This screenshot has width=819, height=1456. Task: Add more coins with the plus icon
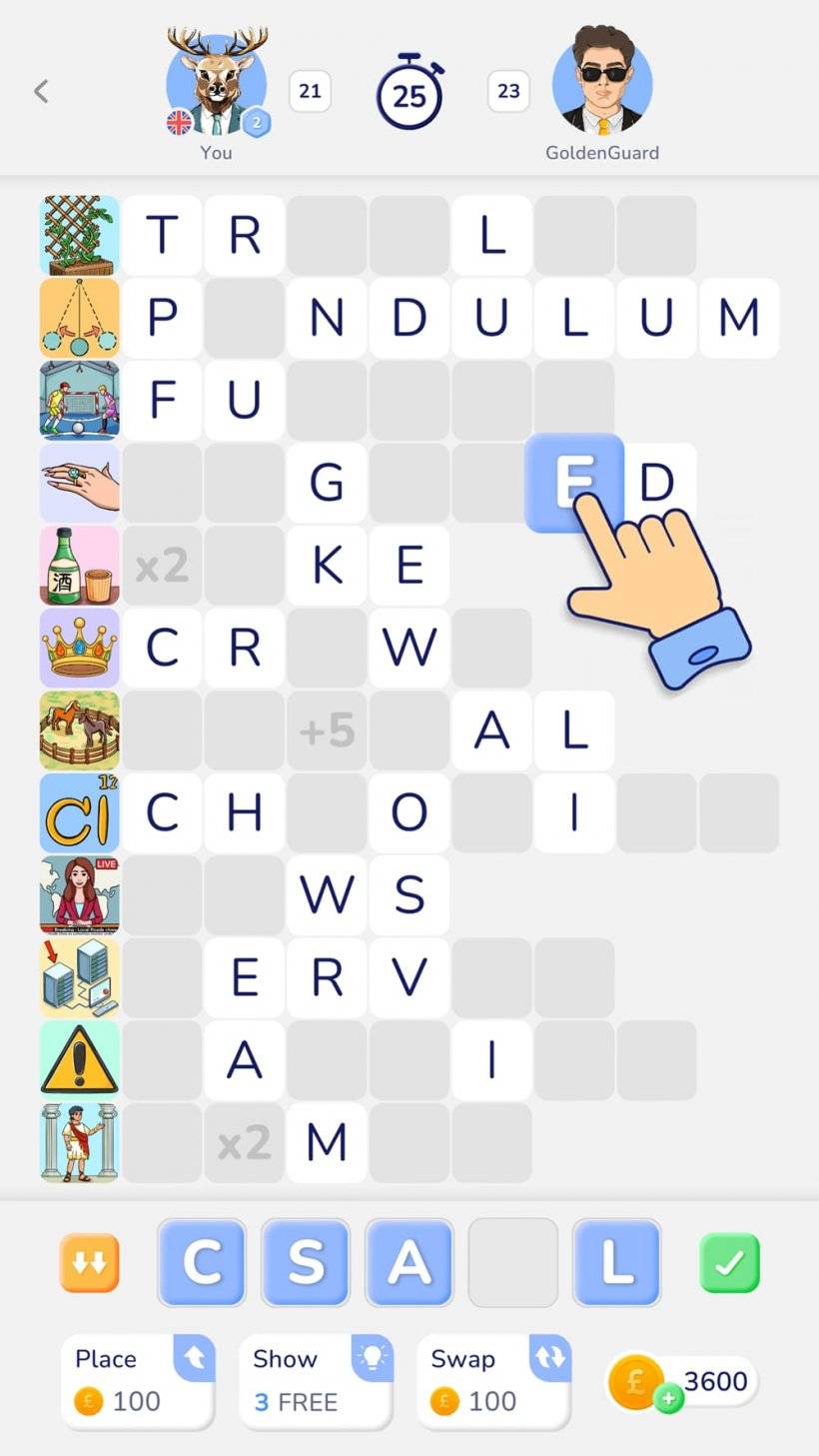669,1399
